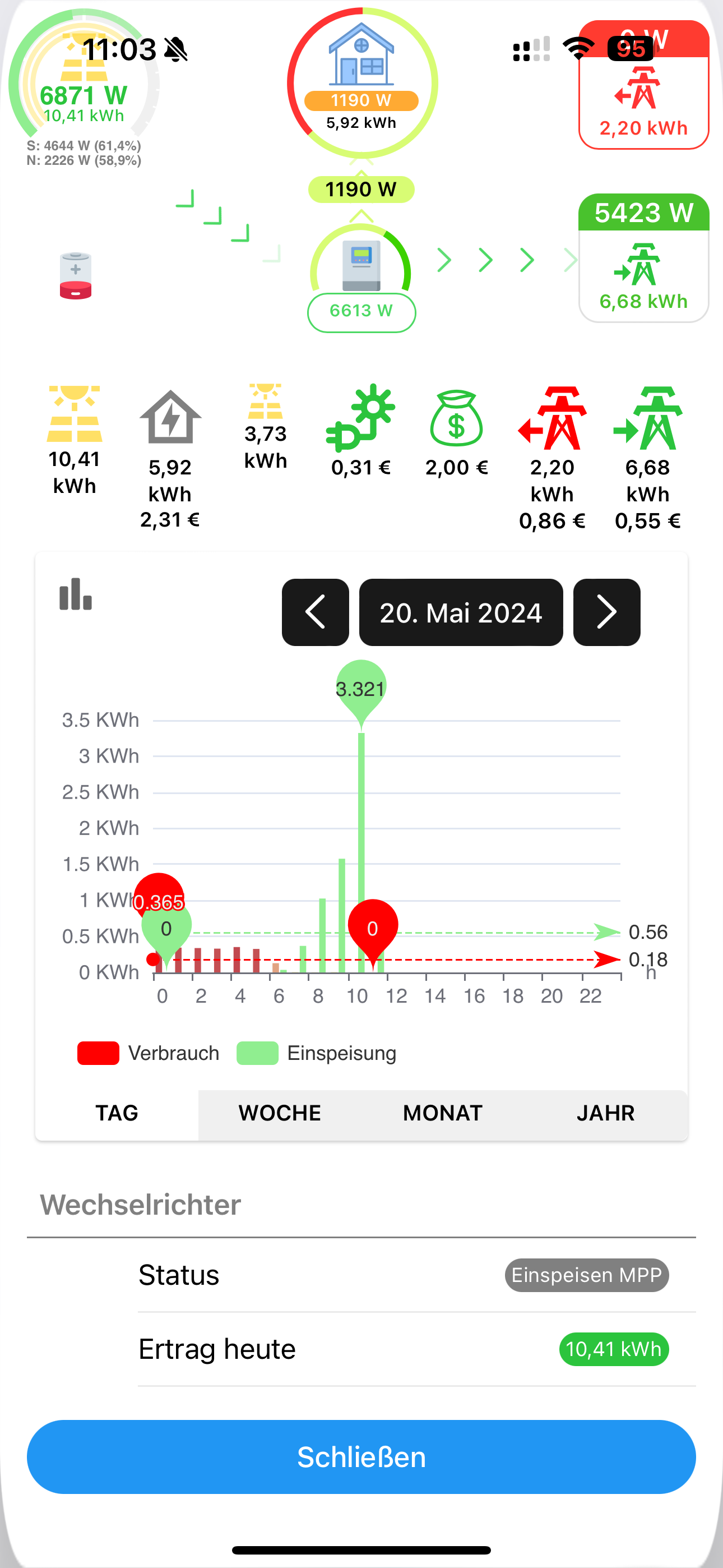Go to the next day in chart
This screenshot has width=723, height=1568.
(x=607, y=612)
